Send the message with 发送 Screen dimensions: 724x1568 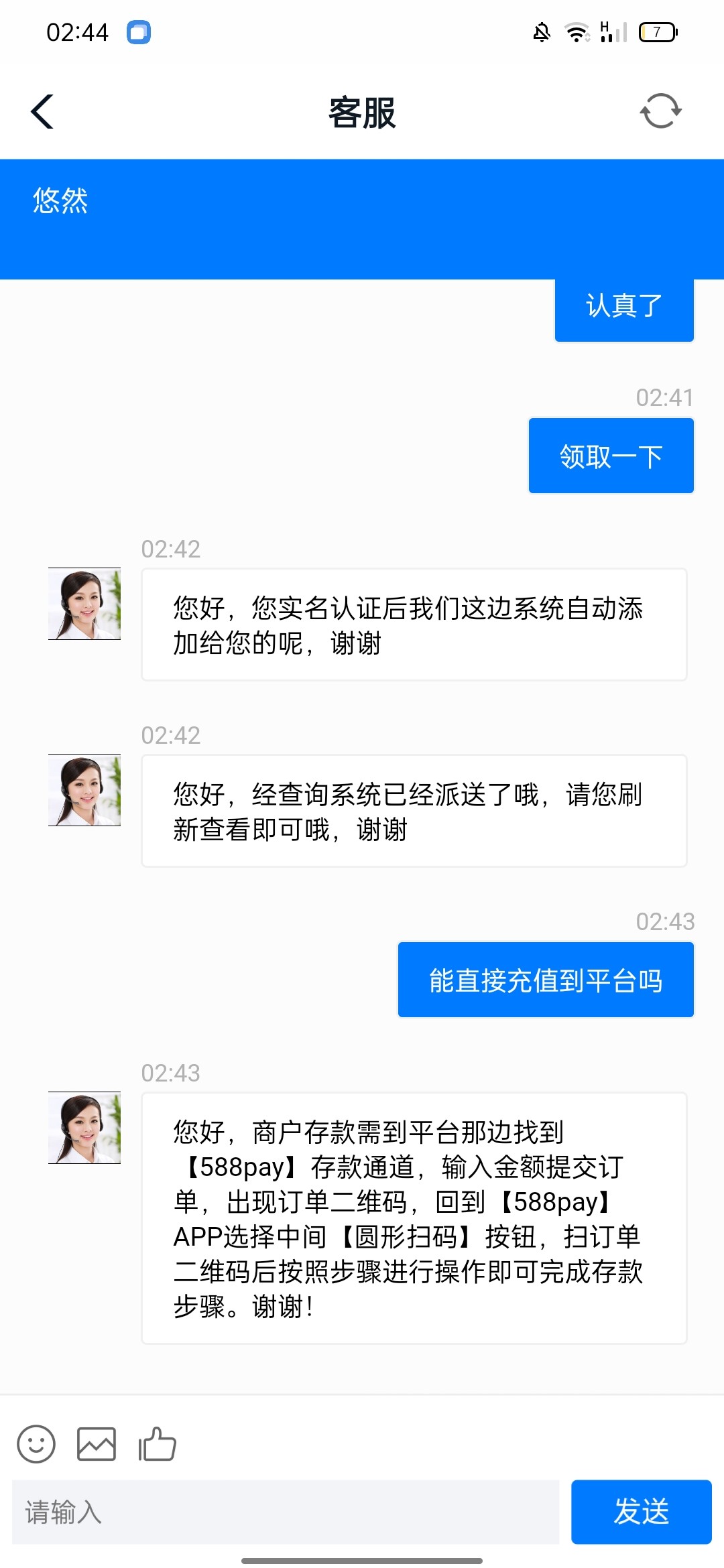point(641,1512)
